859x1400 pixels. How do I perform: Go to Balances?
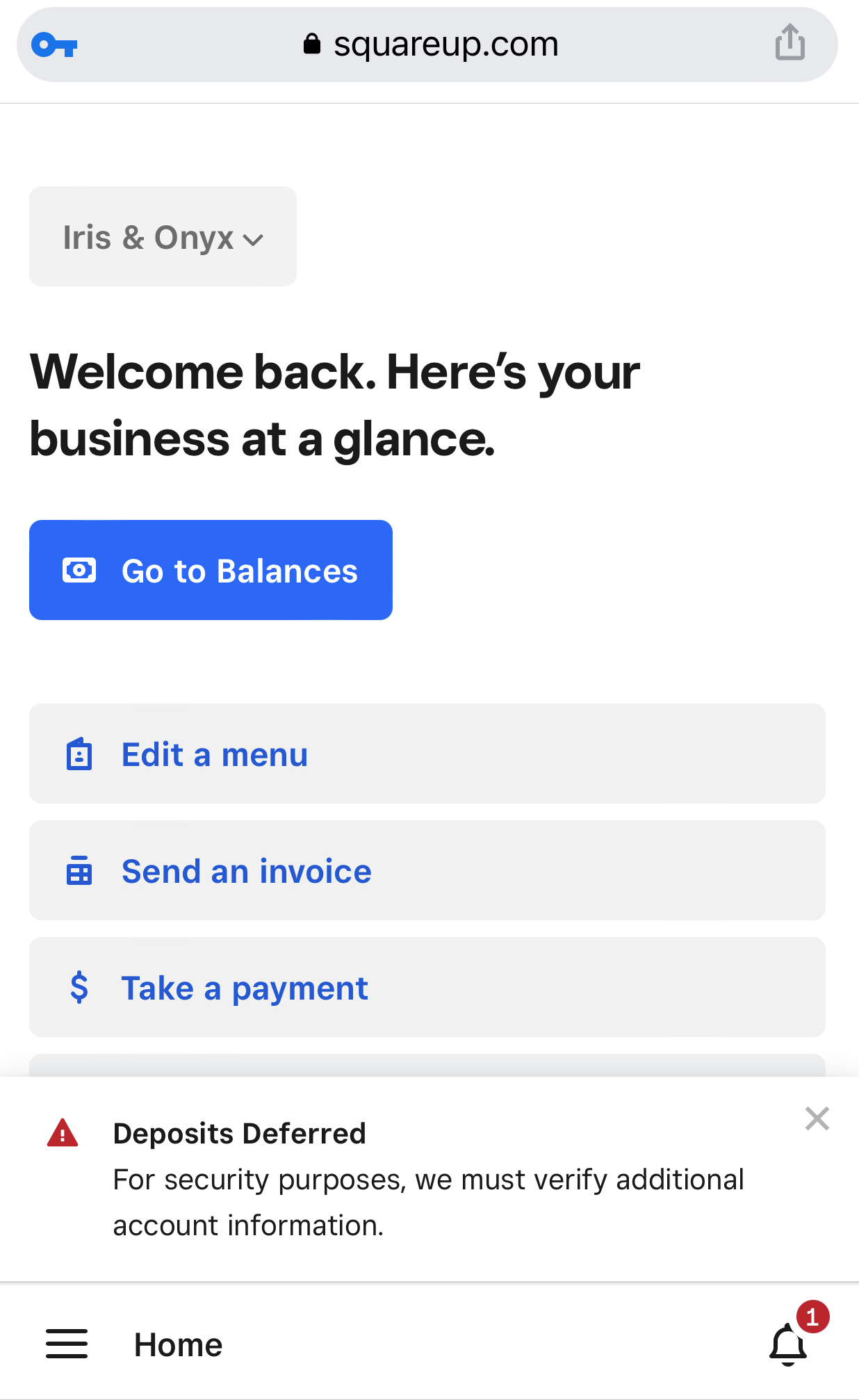(211, 570)
